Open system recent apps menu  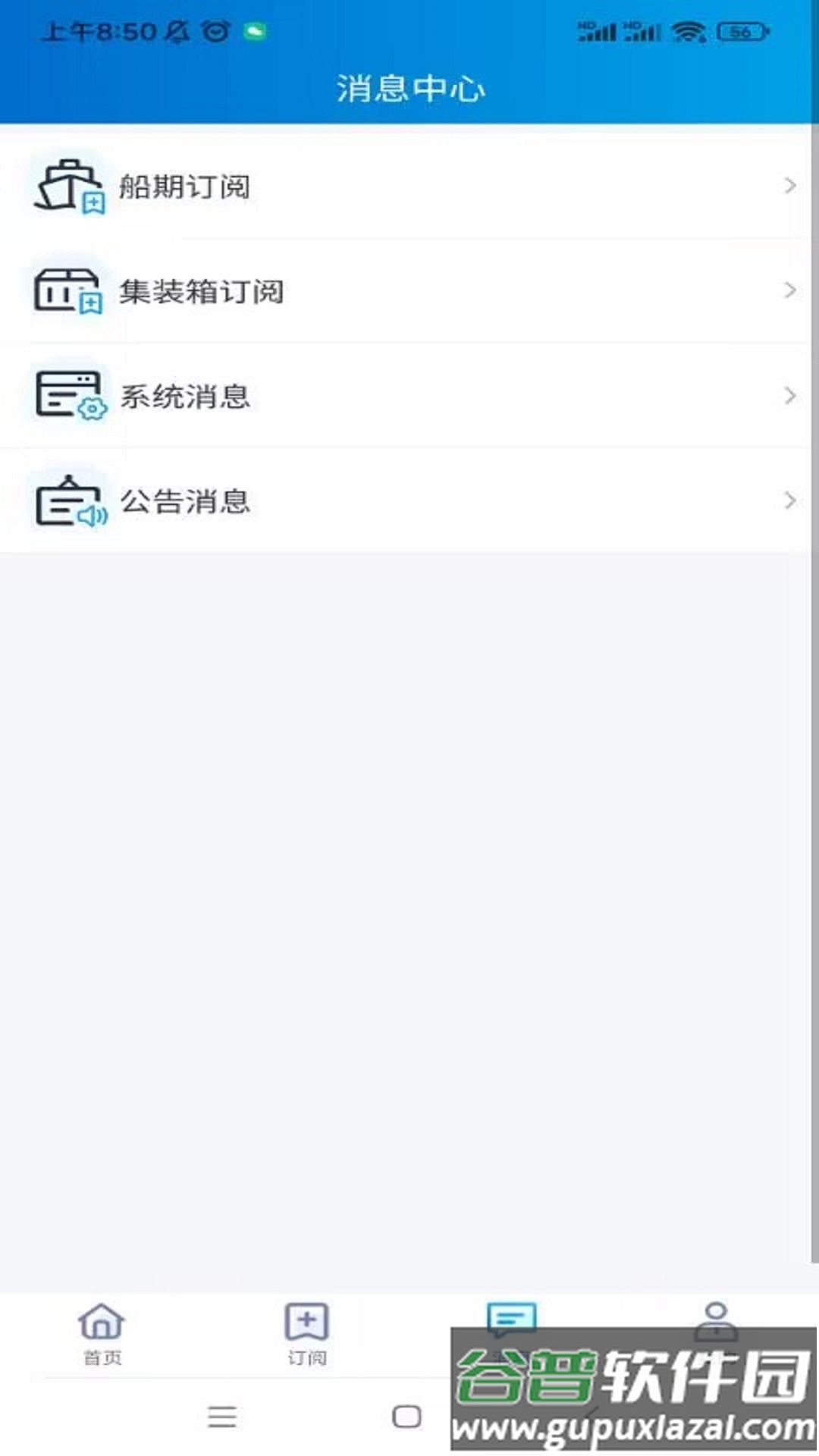[222, 1416]
